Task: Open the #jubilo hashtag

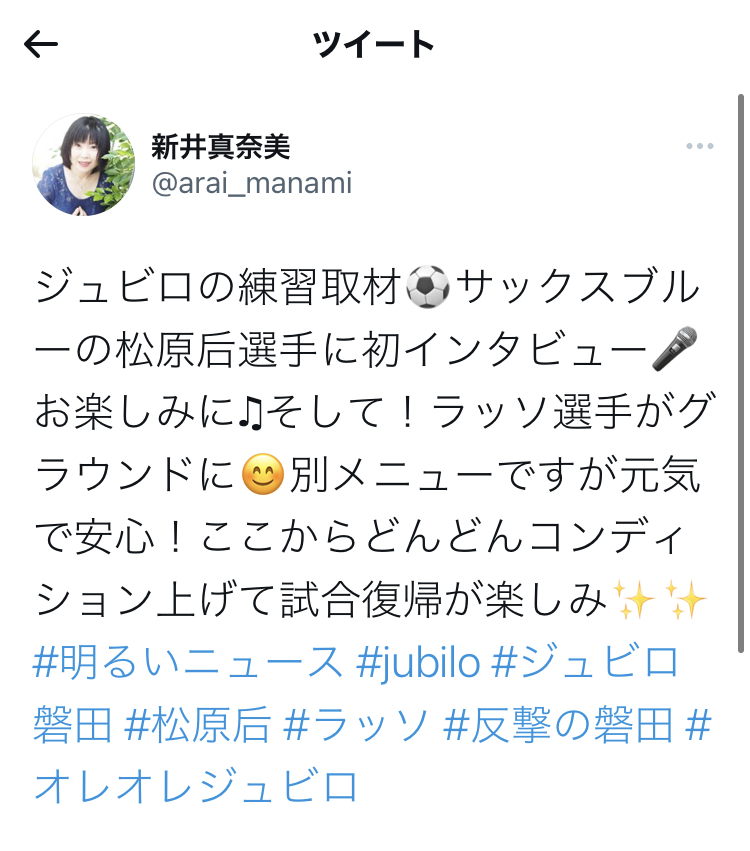Action: tap(418, 662)
